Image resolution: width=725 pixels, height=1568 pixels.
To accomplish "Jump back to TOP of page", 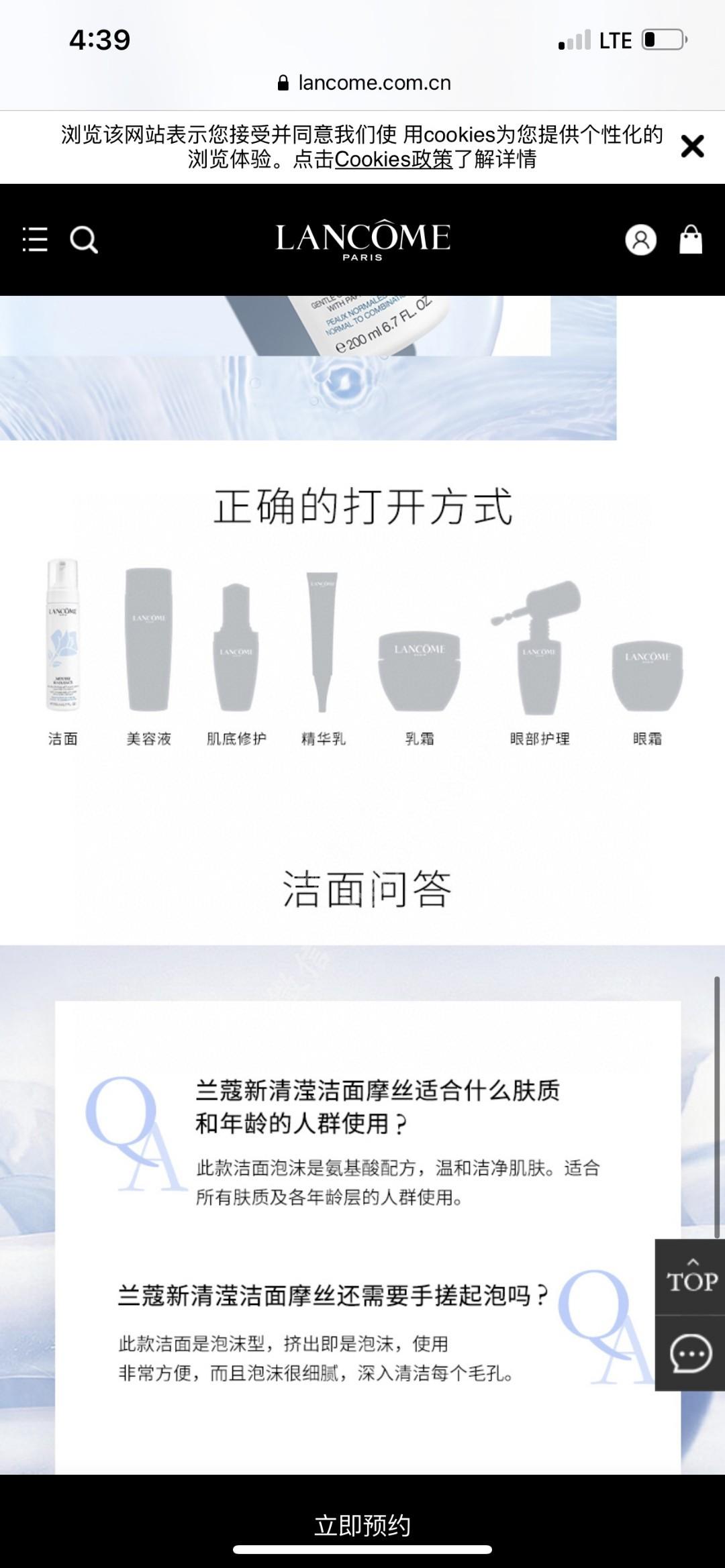I will (691, 1277).
